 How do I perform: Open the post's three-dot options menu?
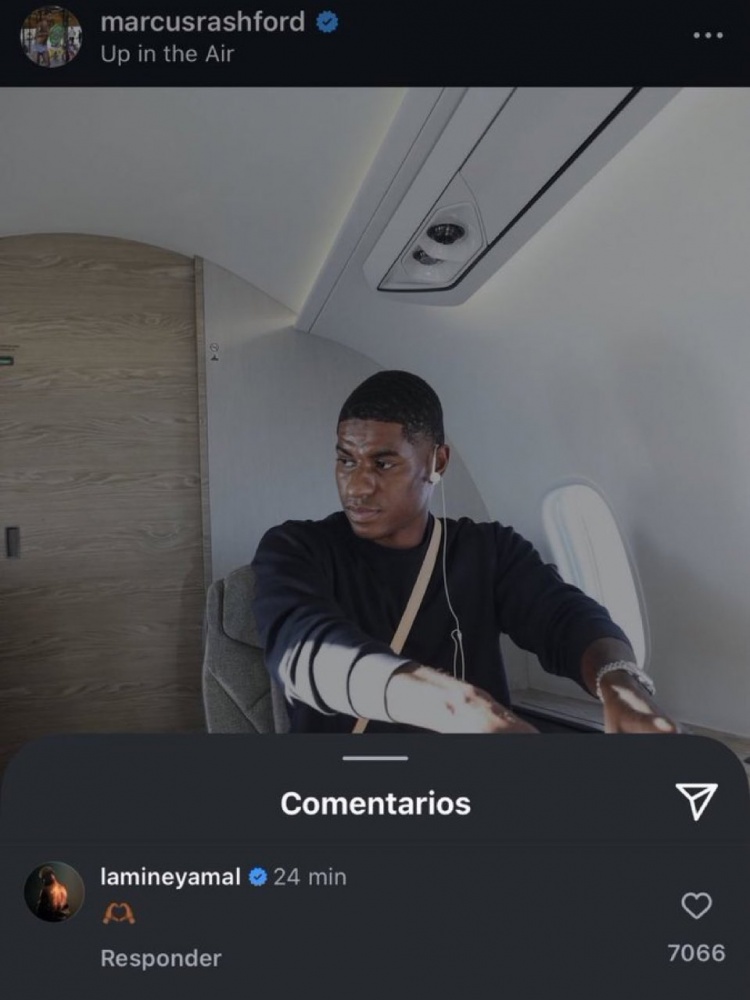pyautogui.click(x=707, y=35)
